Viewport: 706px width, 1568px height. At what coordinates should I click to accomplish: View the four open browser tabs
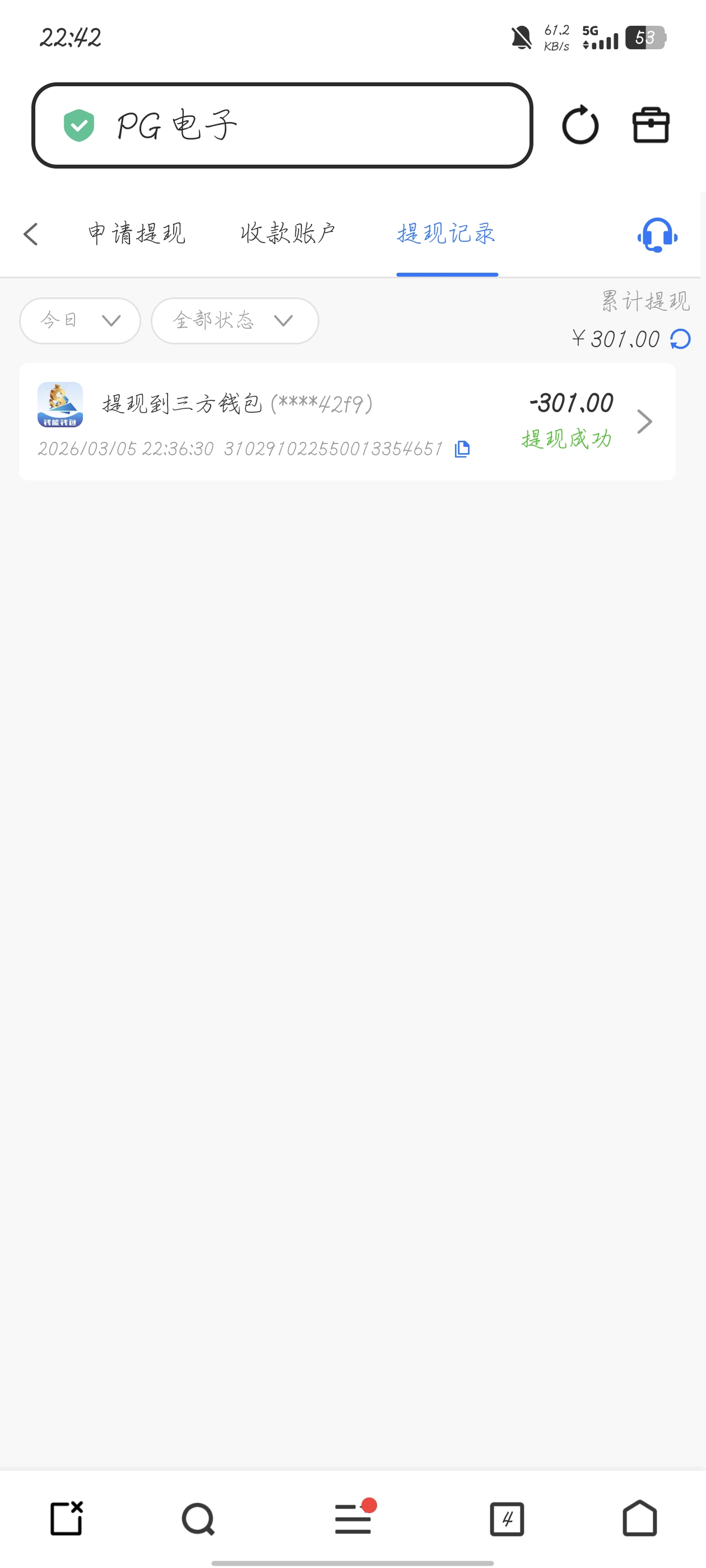[x=507, y=1519]
